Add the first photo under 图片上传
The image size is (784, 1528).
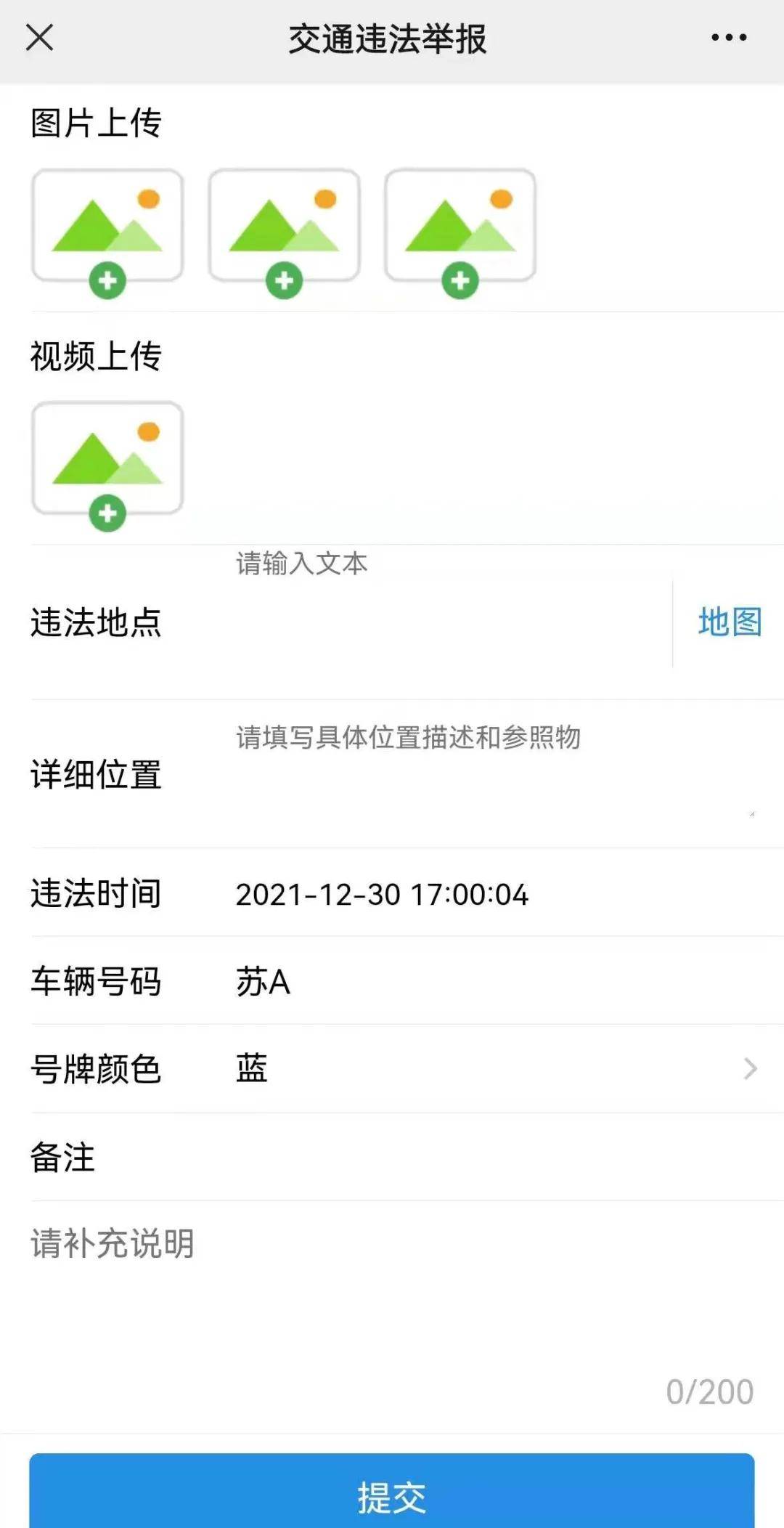coord(107,232)
